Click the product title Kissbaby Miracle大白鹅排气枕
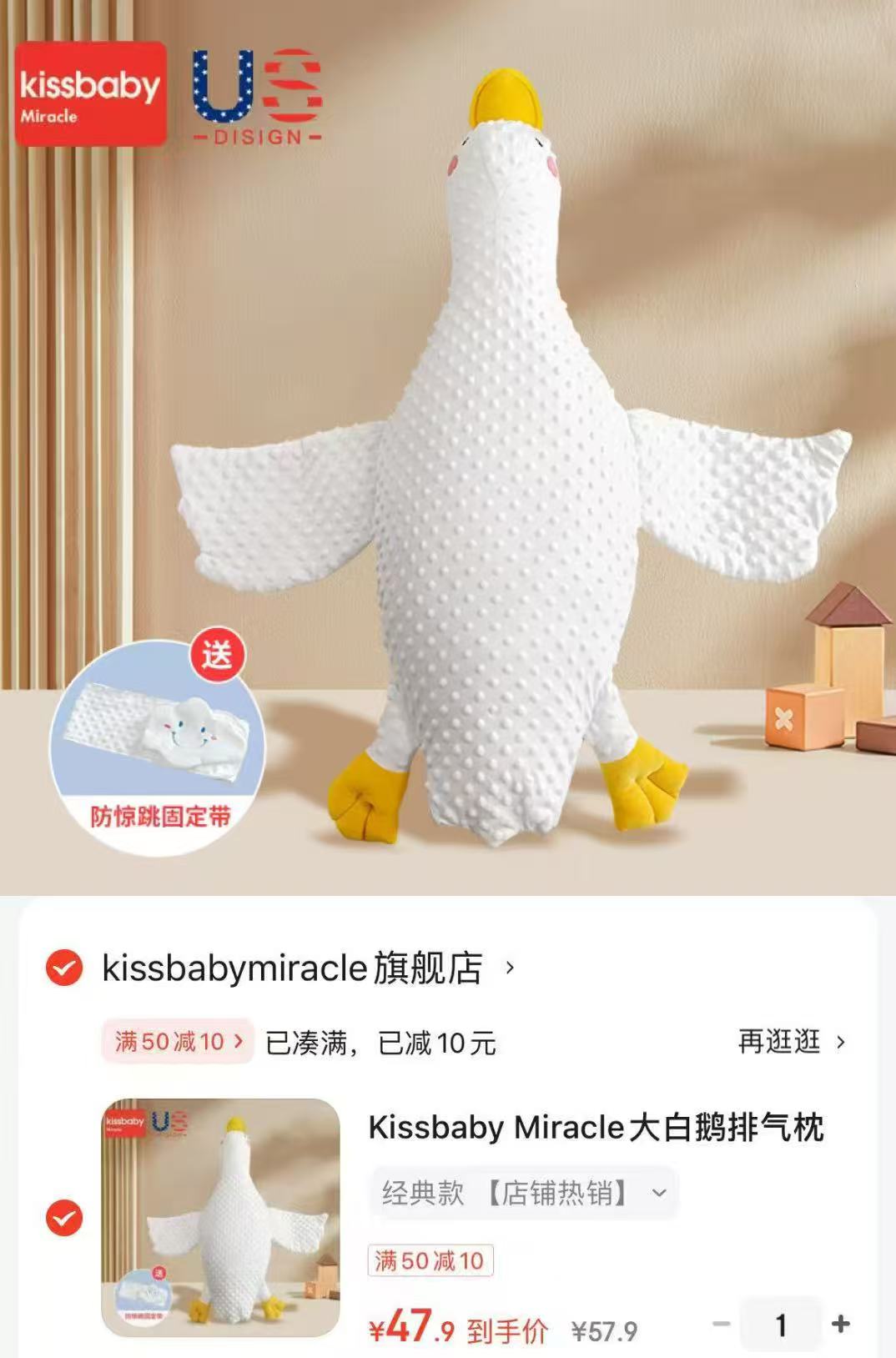Viewport: 896px width, 1358px height. [x=592, y=1128]
